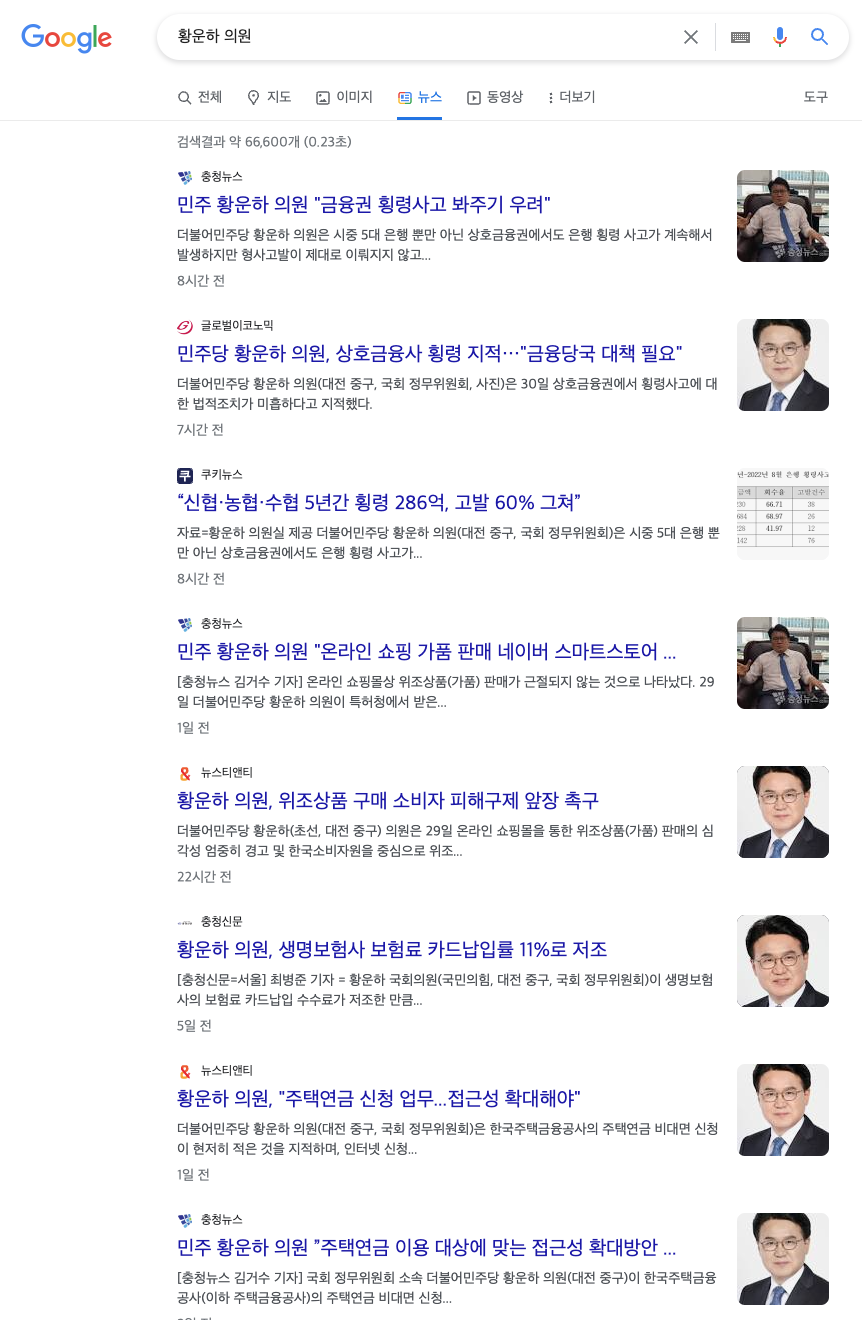The width and height of the screenshot is (862, 1320).
Task: Open 글로벌이코노믹 article on 상호금융사 횡령 지적
Action: tap(429, 353)
